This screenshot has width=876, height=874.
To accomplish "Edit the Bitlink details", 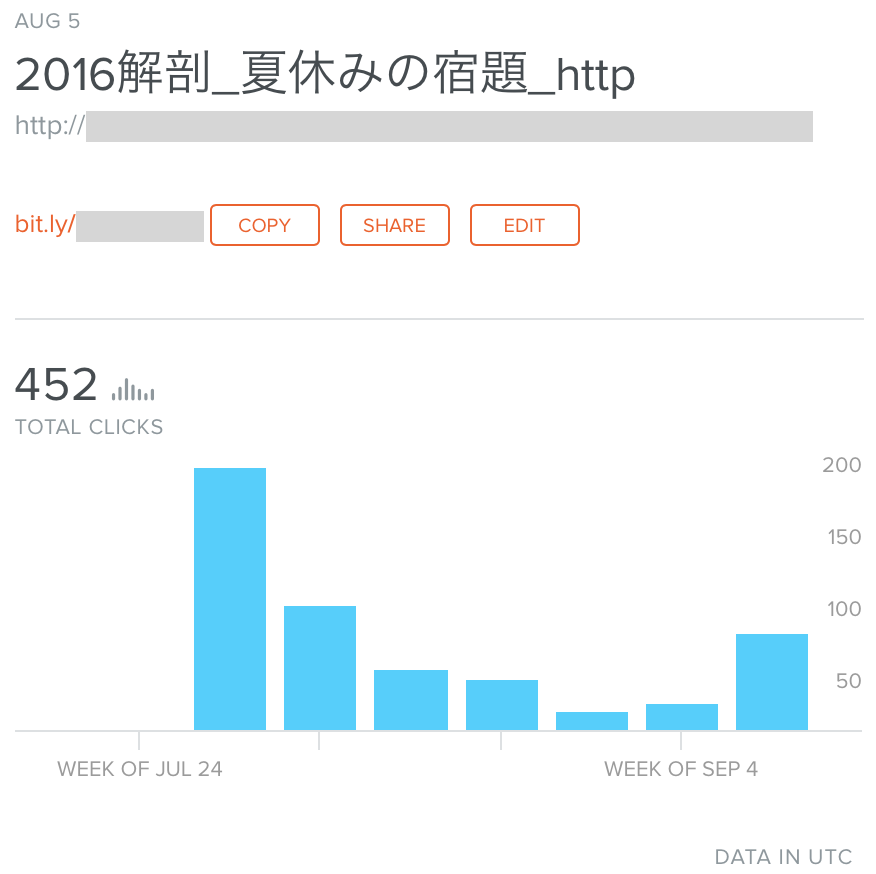I will [x=524, y=225].
